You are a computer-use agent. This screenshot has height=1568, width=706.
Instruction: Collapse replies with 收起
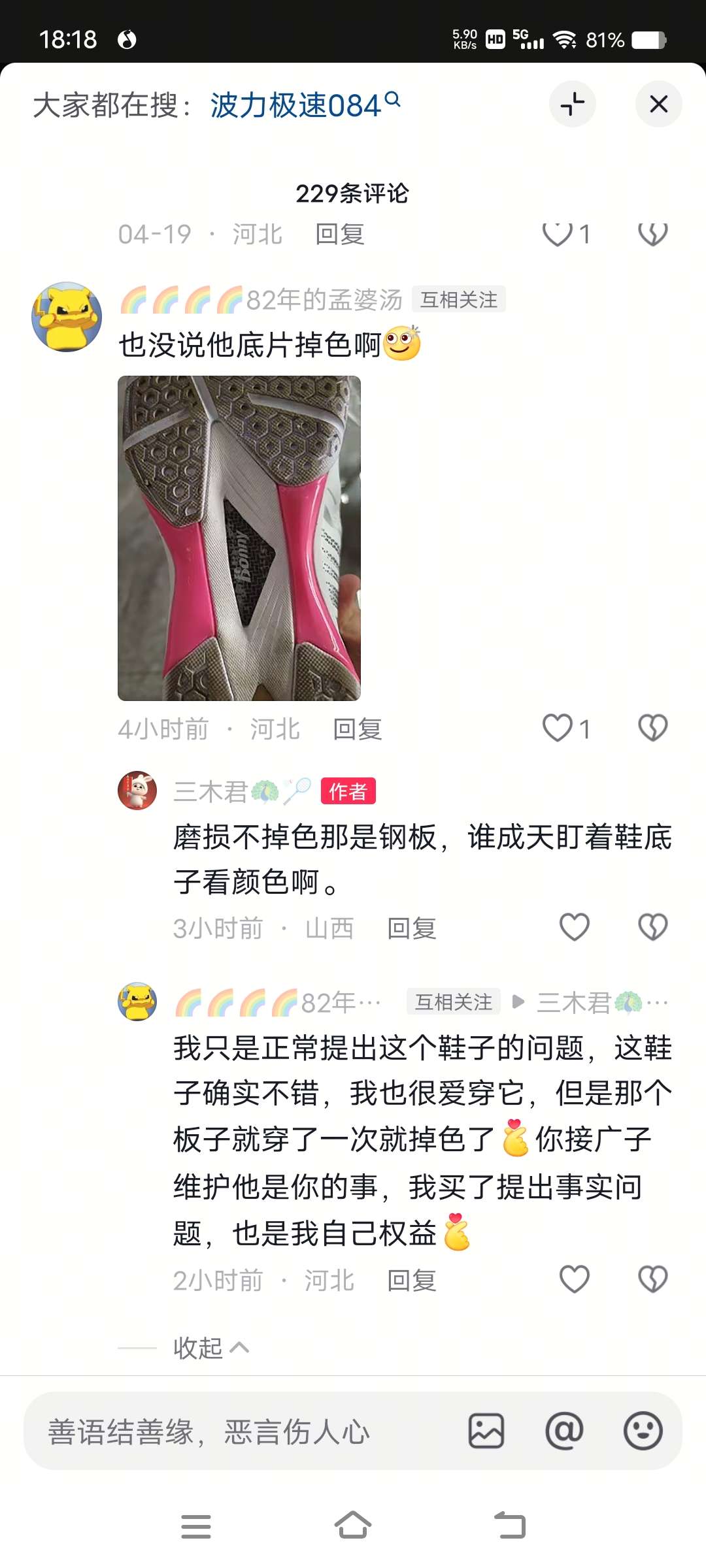point(210,1347)
